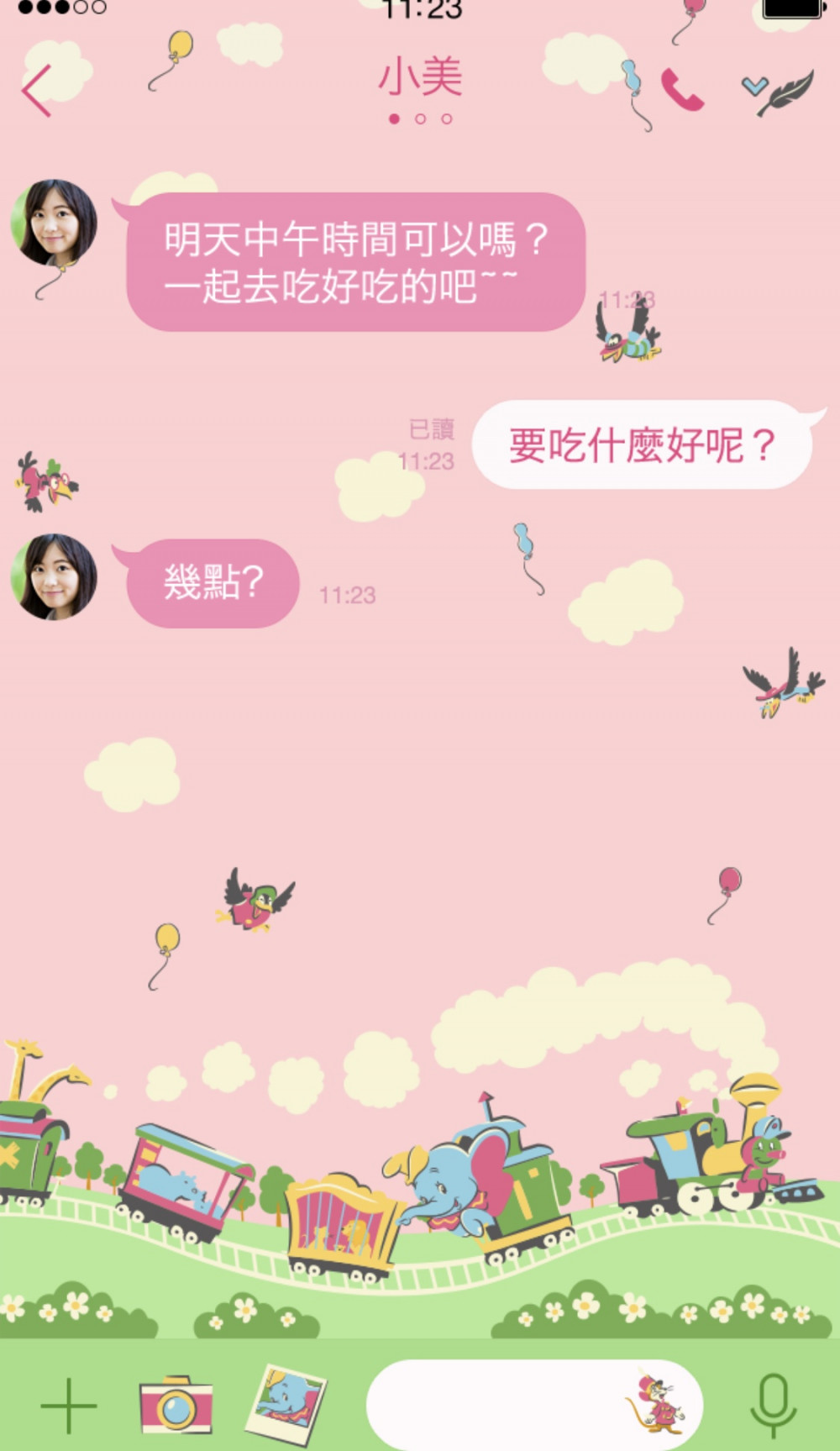
Task: Start a voice call with 小美
Action: (682, 91)
